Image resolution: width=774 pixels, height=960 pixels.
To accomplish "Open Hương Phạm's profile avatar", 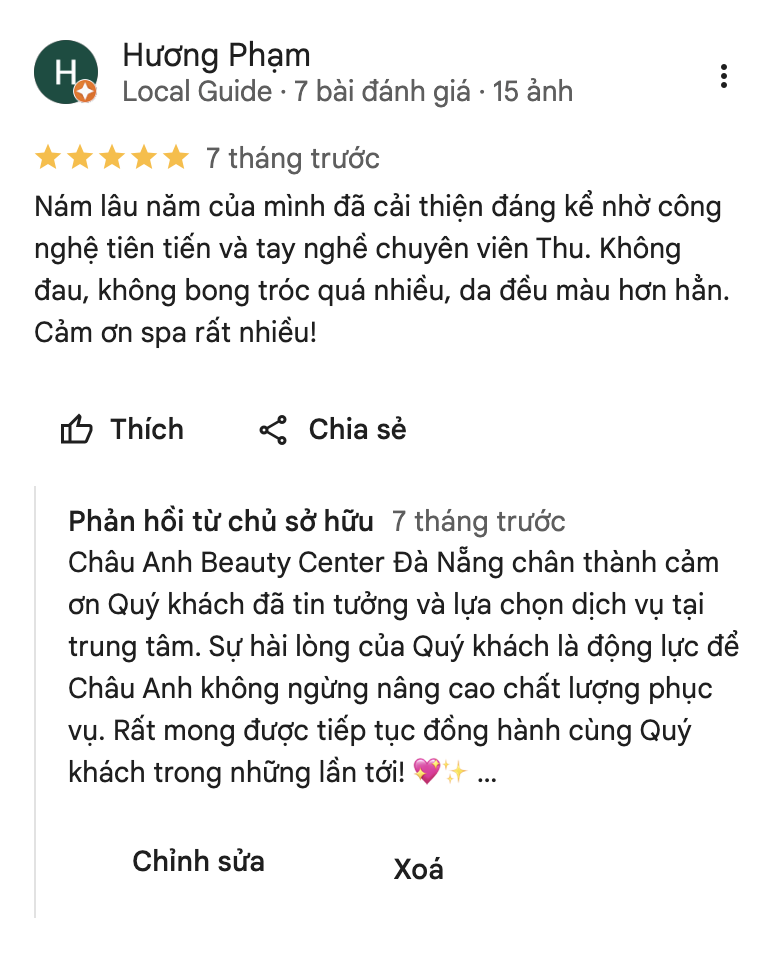I will 65,72.
